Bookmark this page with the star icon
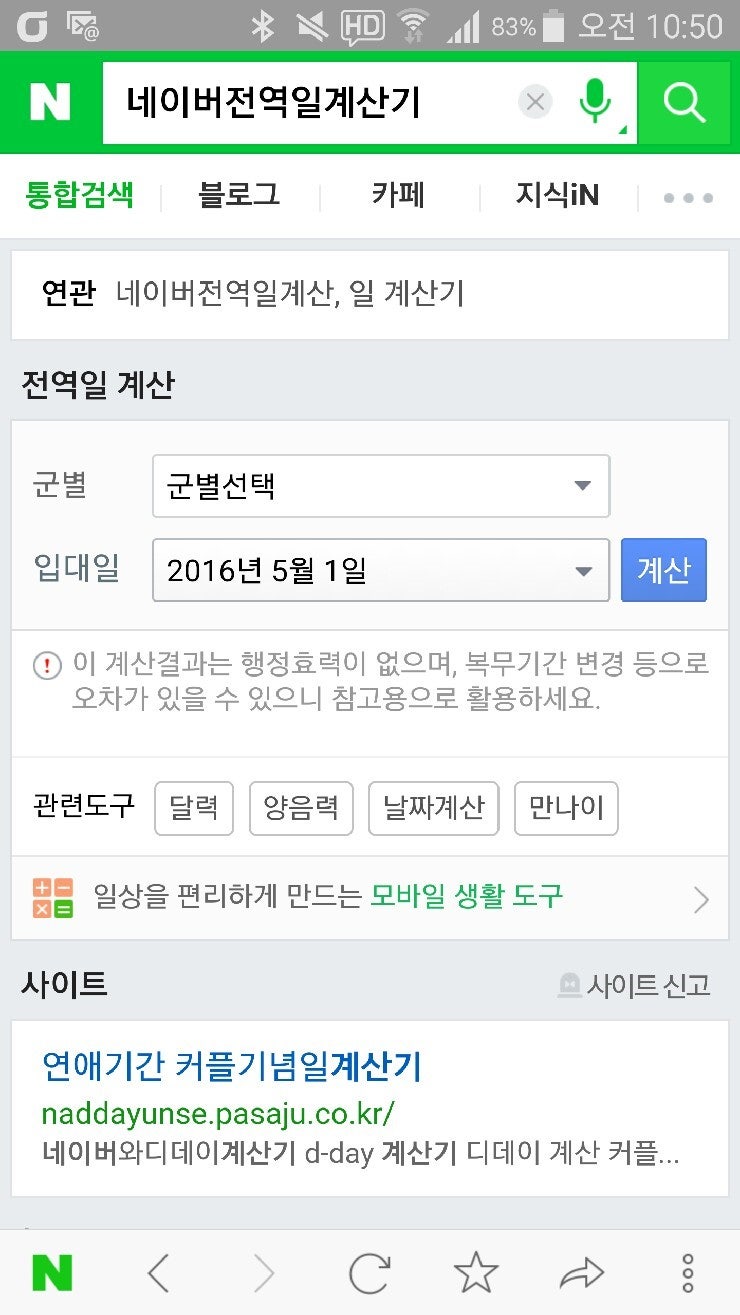The height and width of the screenshot is (1315, 740). (476, 1273)
